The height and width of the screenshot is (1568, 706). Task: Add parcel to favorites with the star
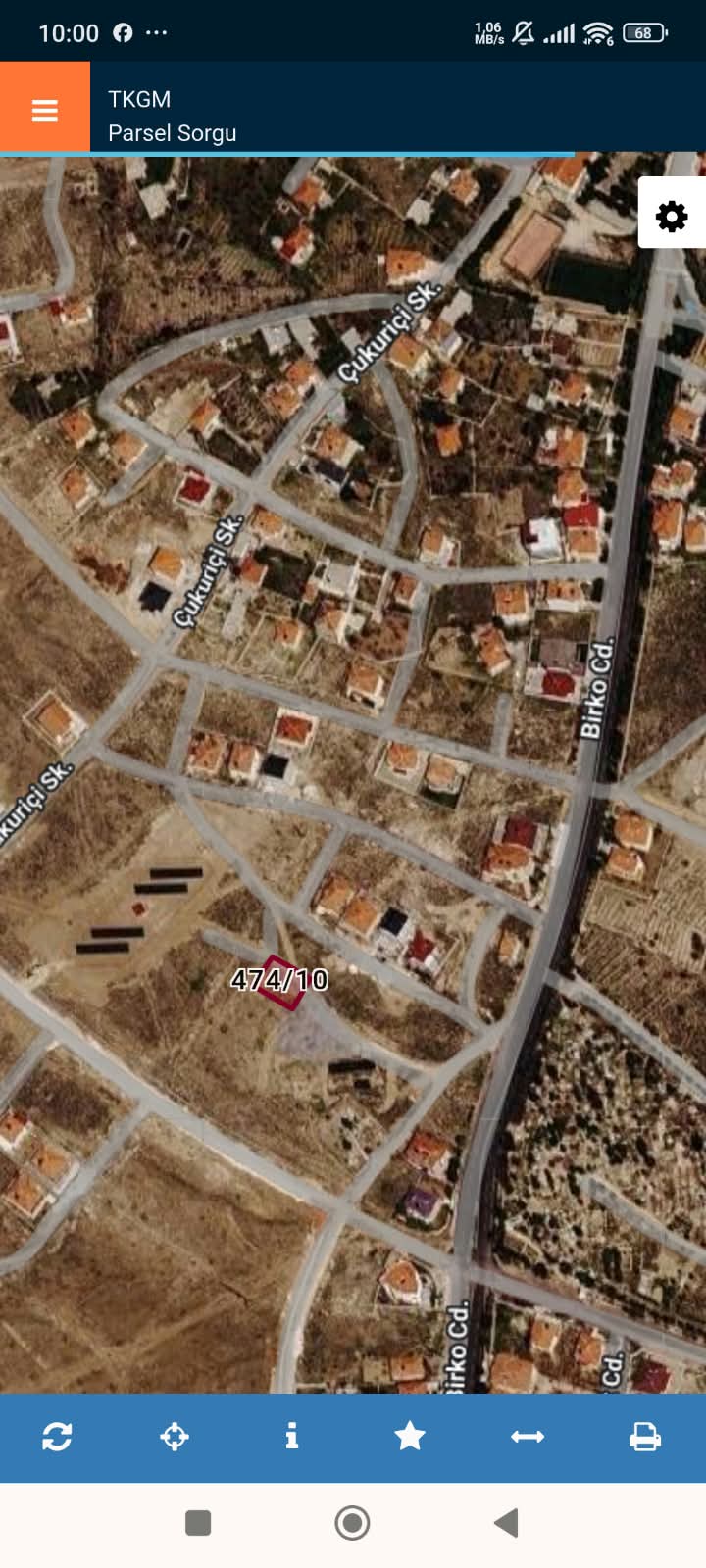pos(410,1437)
